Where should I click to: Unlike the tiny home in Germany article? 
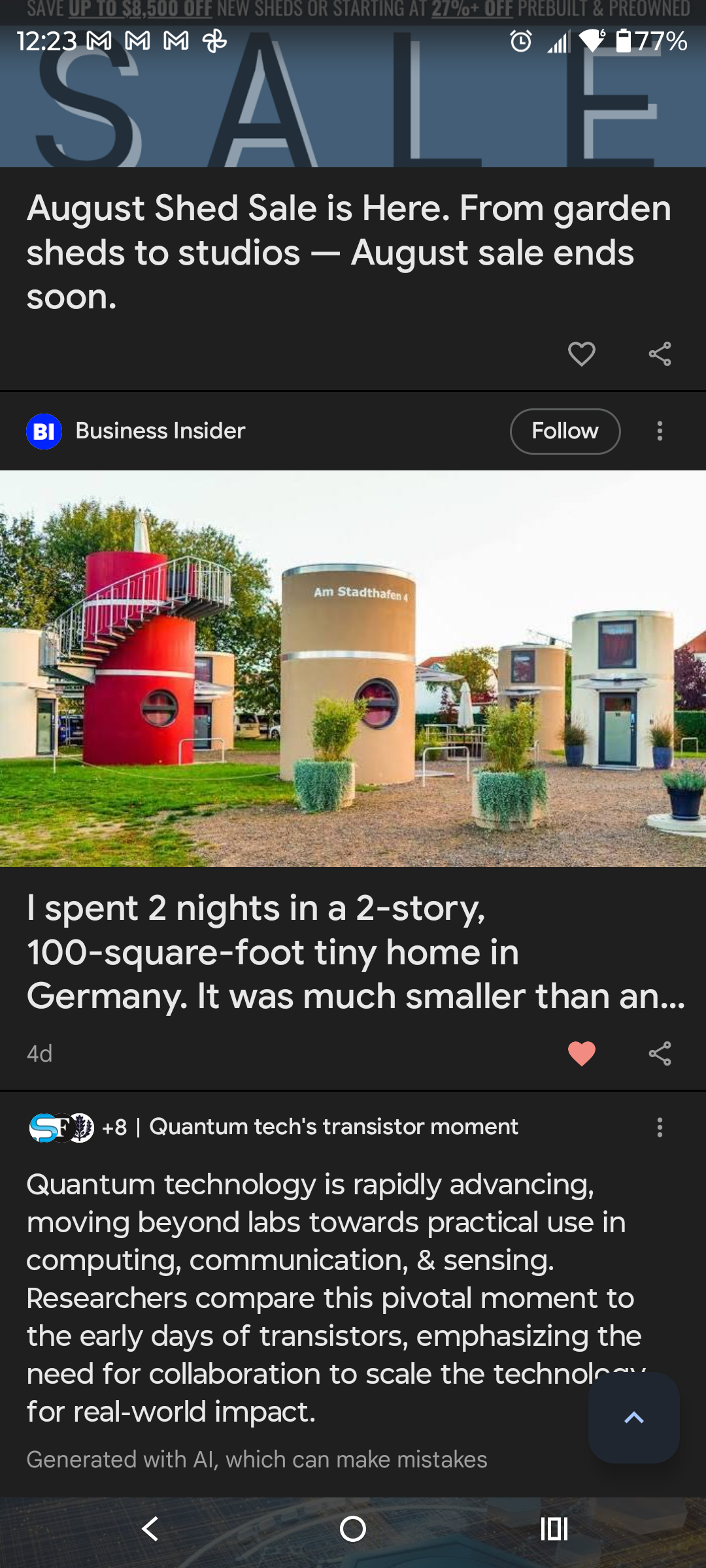tap(581, 1053)
